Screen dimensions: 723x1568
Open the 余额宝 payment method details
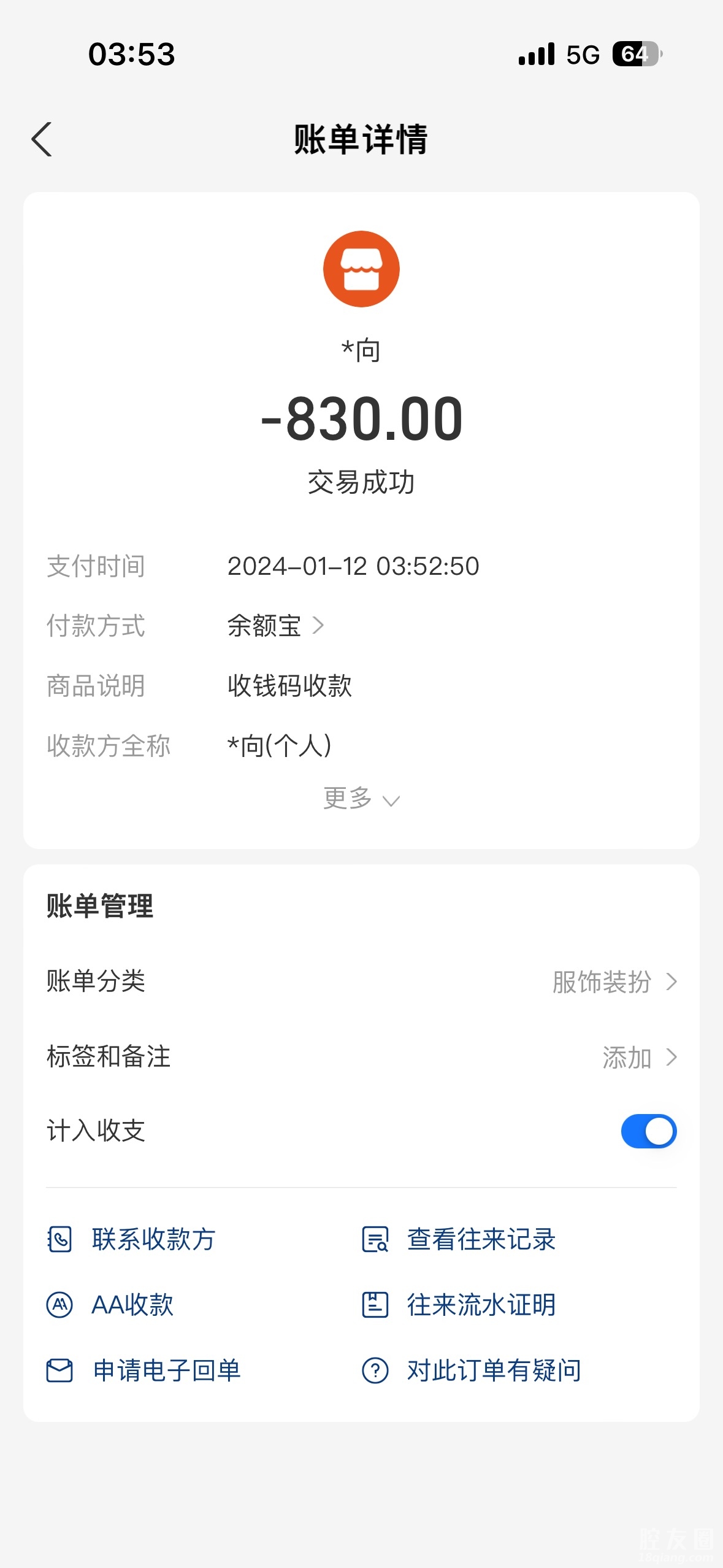click(x=275, y=626)
